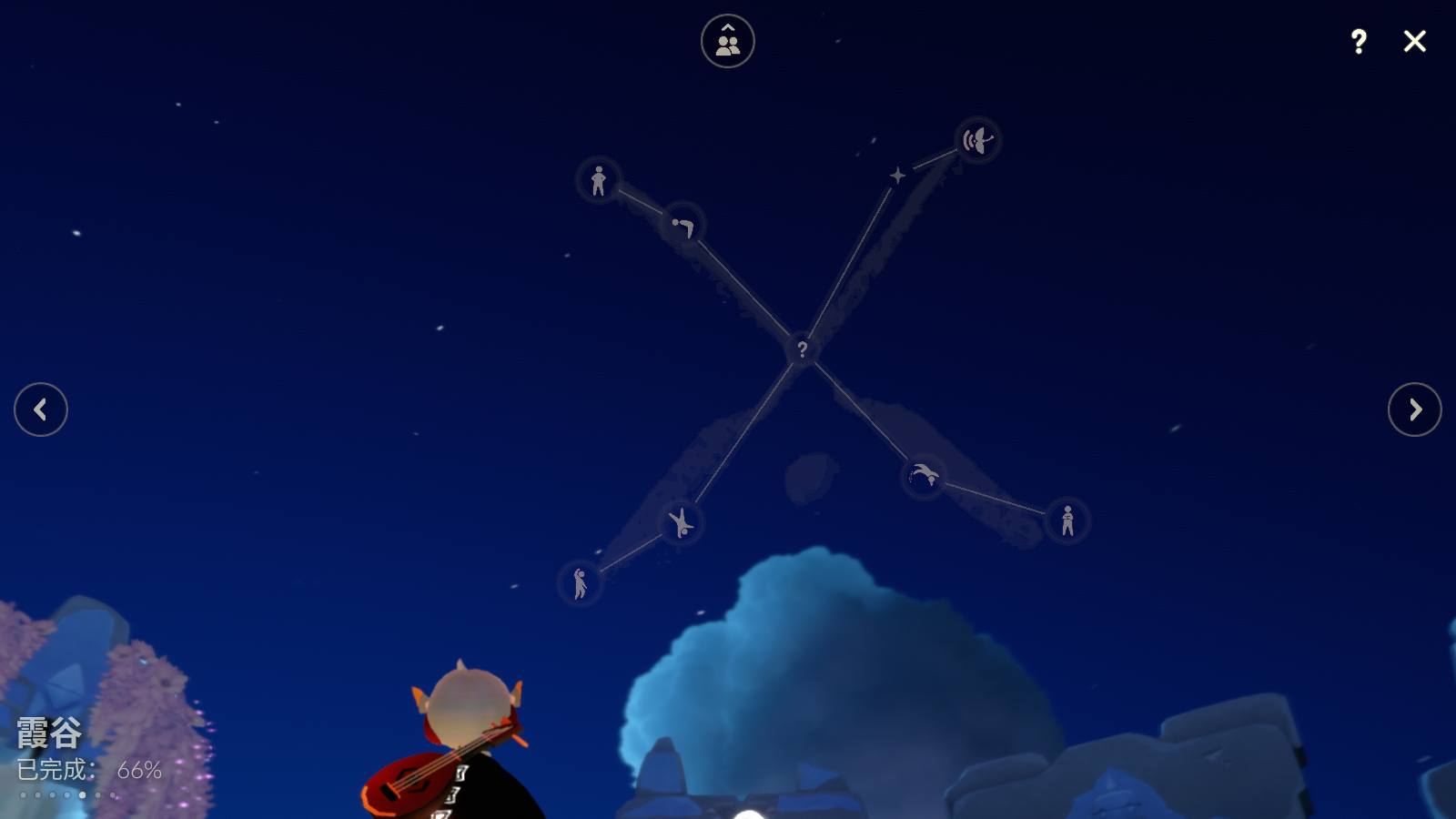Image resolution: width=1456 pixels, height=819 pixels.
Task: Close the constellation view
Action: point(1414,41)
